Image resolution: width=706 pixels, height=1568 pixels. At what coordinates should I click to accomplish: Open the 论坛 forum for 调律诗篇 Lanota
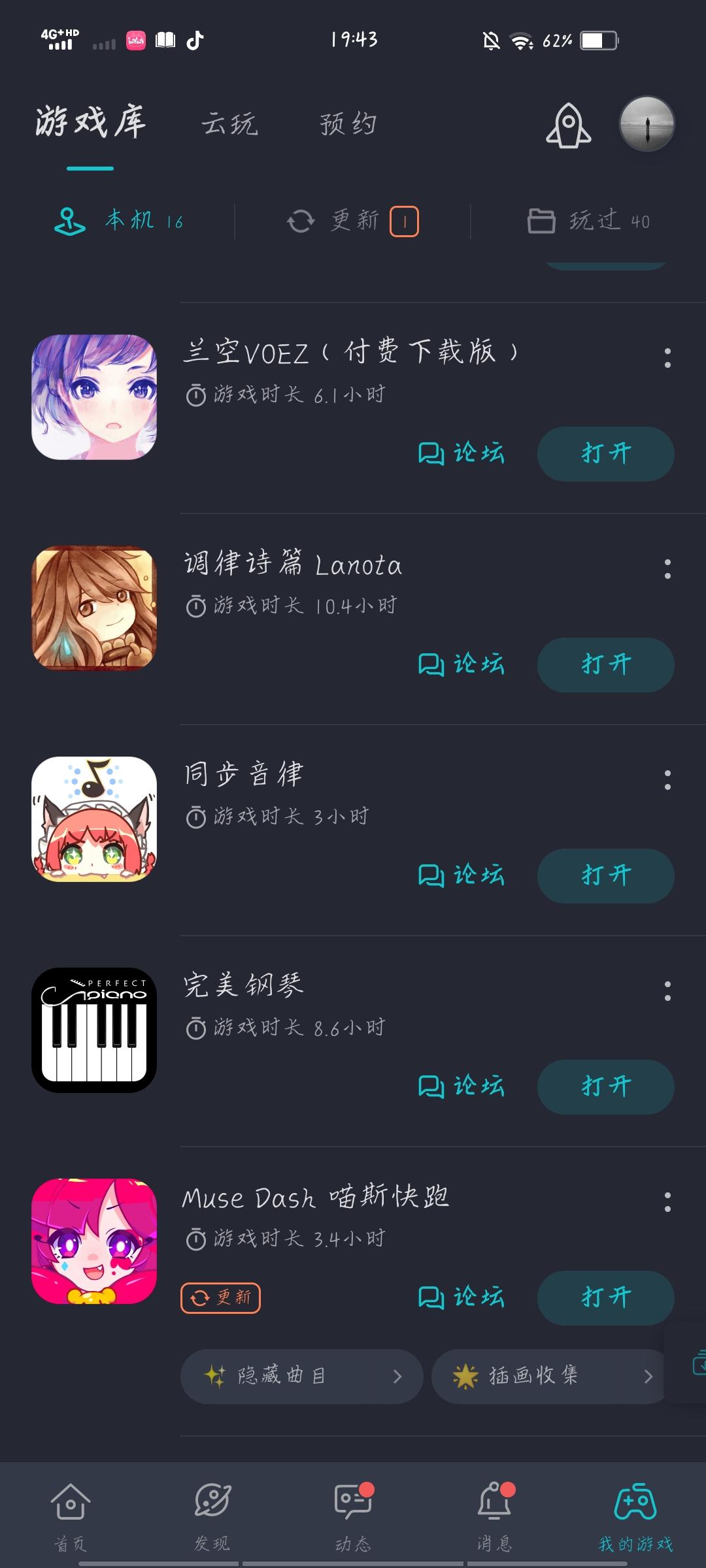(462, 664)
